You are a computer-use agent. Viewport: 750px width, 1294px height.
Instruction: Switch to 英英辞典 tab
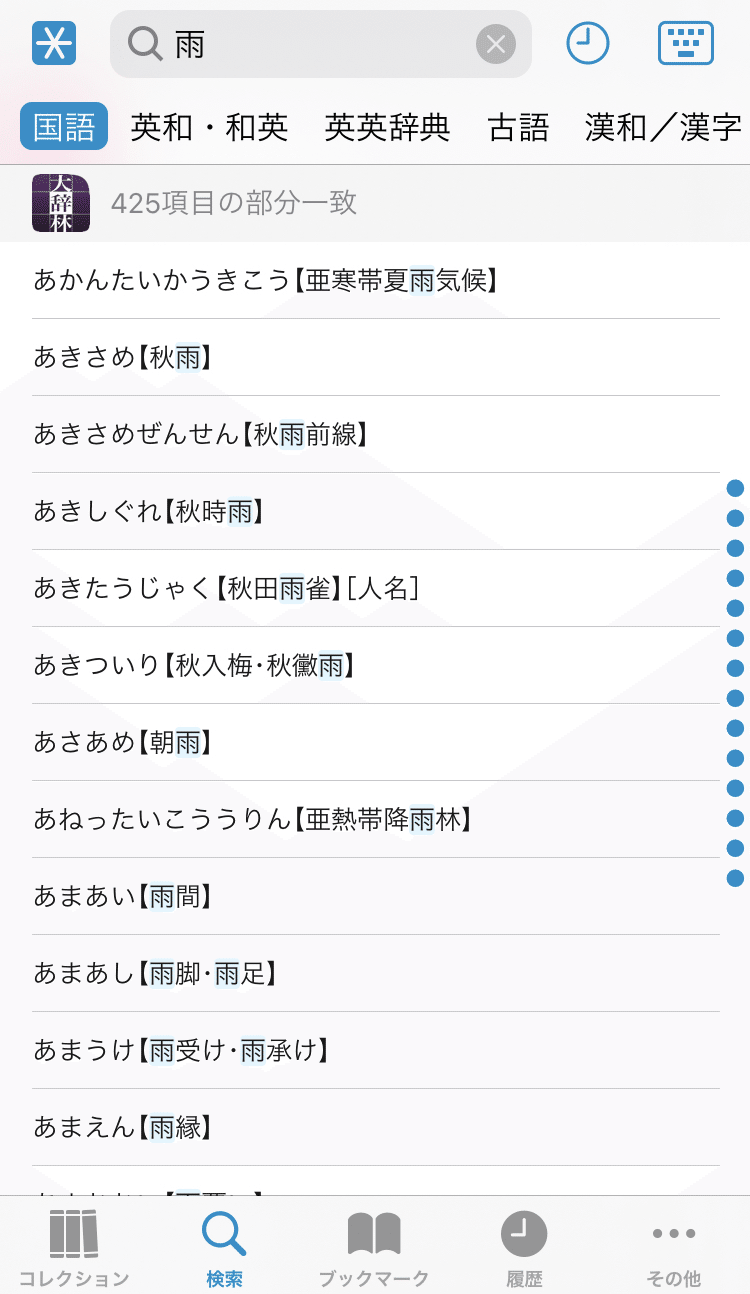tap(388, 127)
